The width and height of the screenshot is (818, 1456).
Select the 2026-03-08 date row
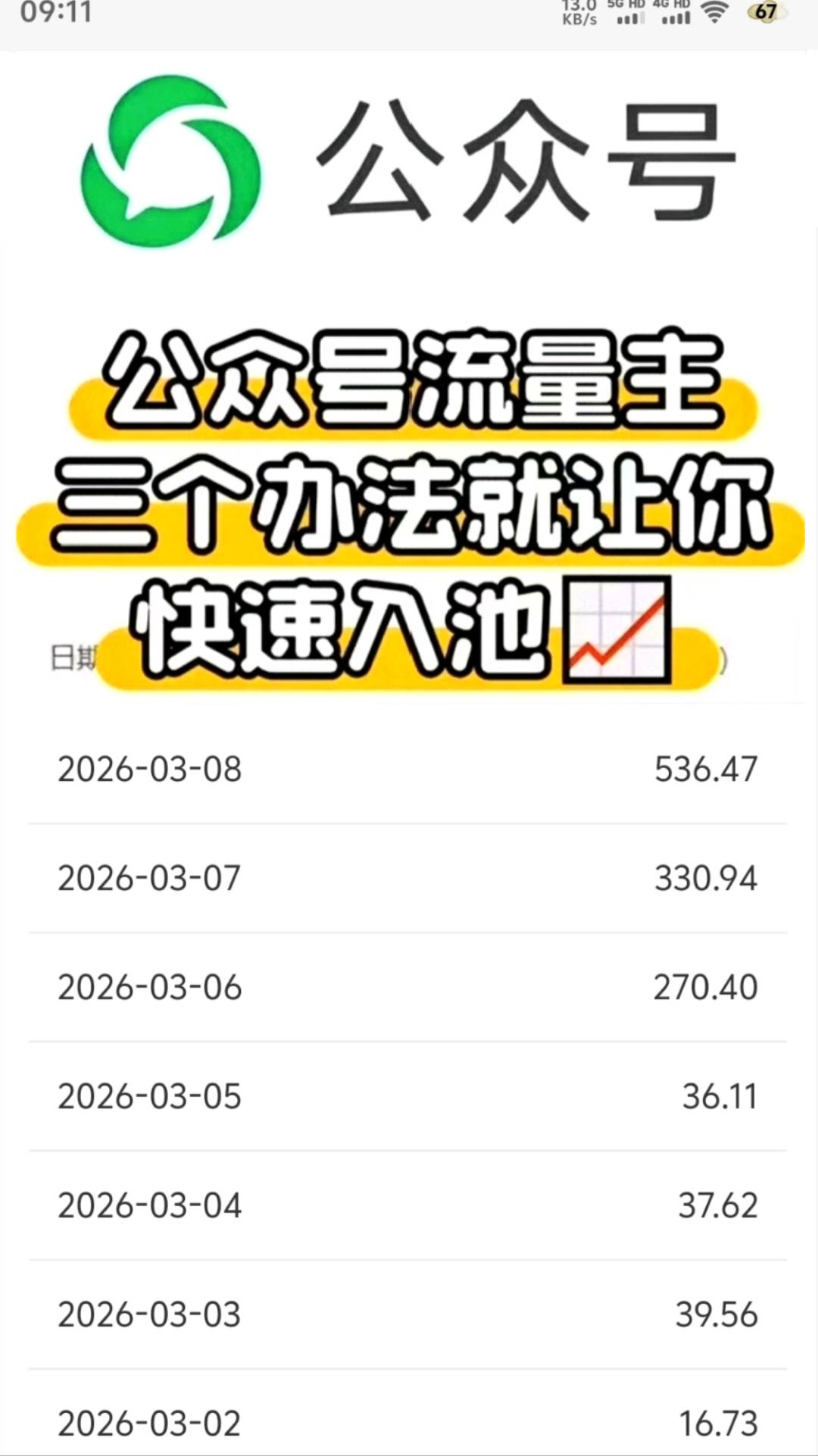[x=150, y=769]
